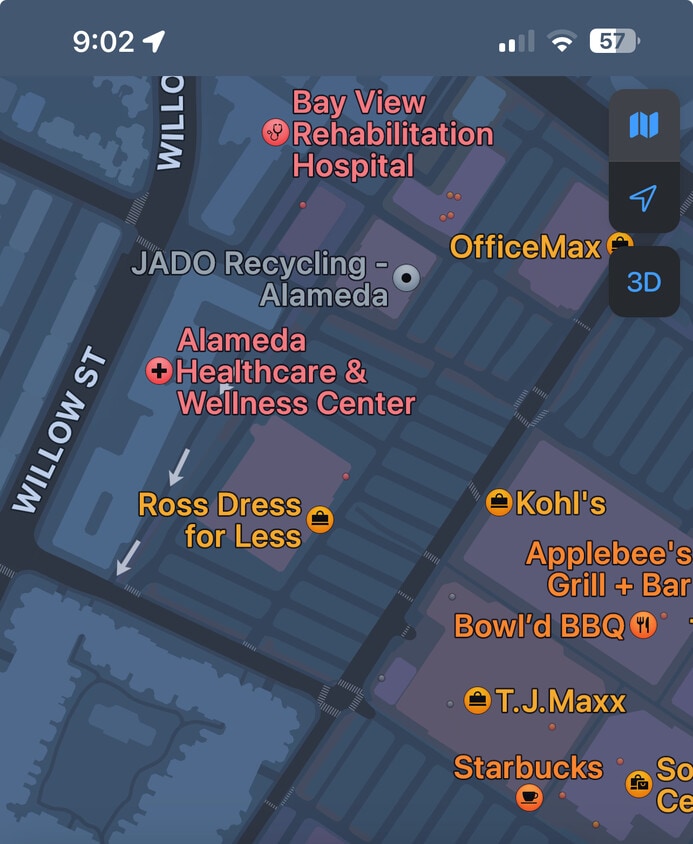Switch to 3D map view

point(644,282)
